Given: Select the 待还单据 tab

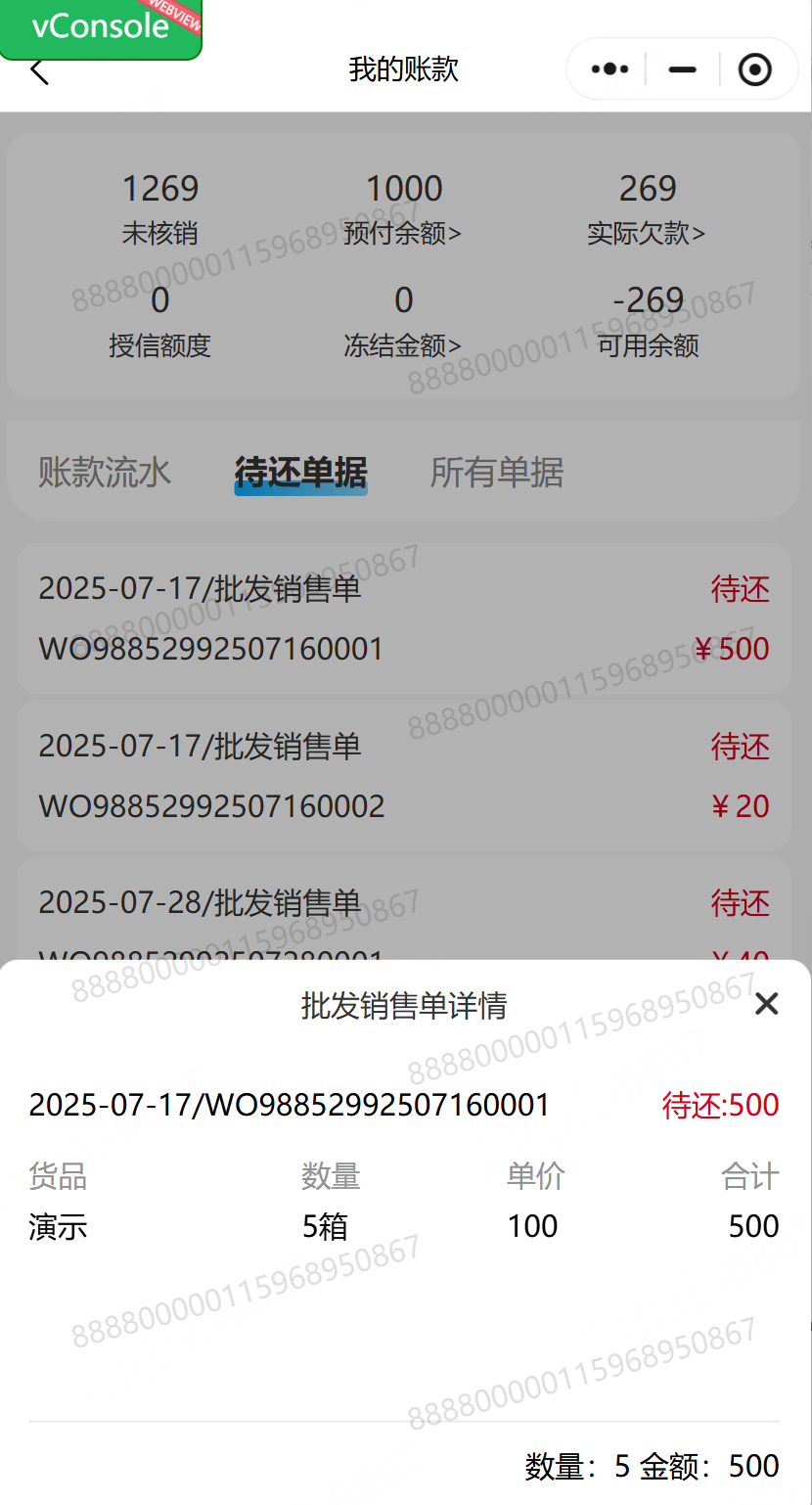Looking at the screenshot, I should coord(300,473).
